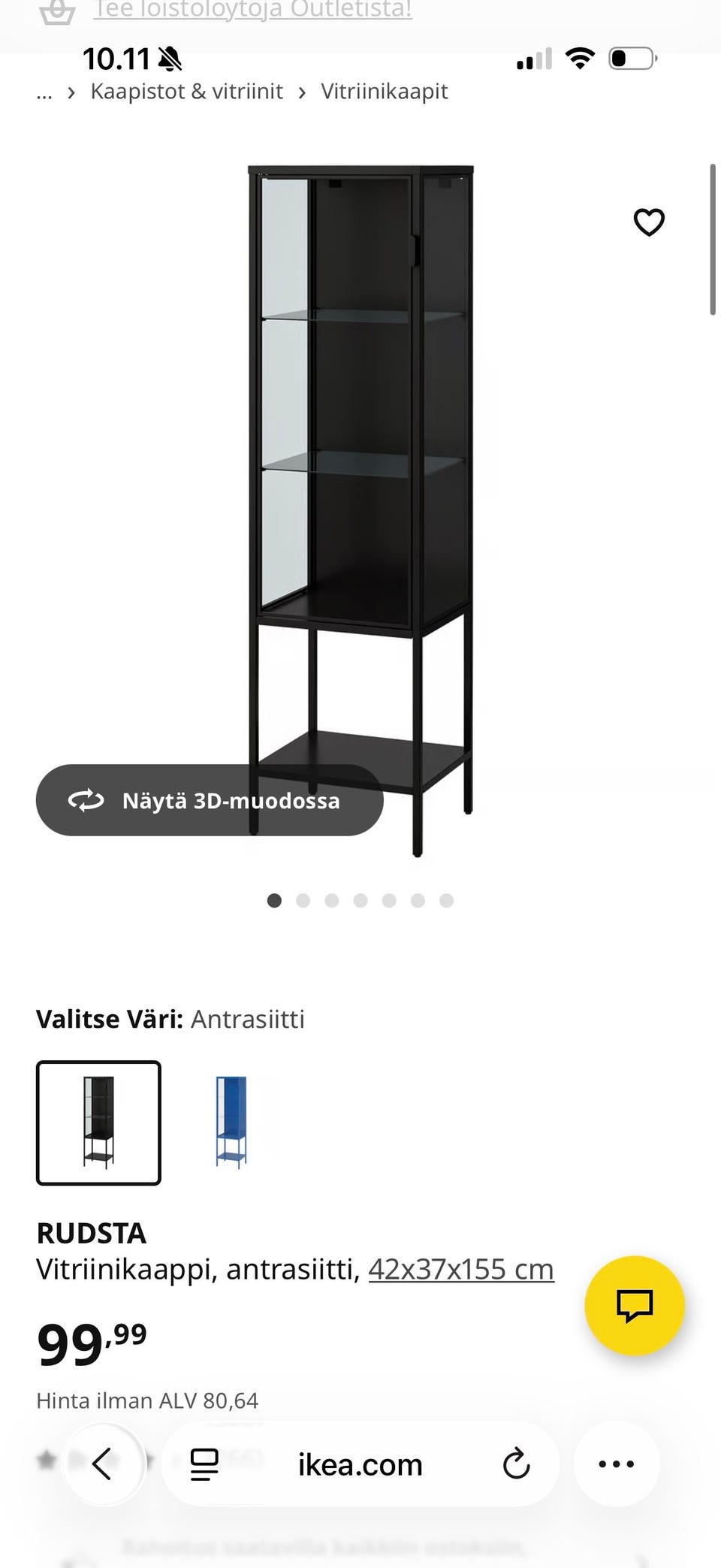The width and height of the screenshot is (721, 1568).
Task: Tap the back arrow in the browser bar
Action: click(104, 1464)
